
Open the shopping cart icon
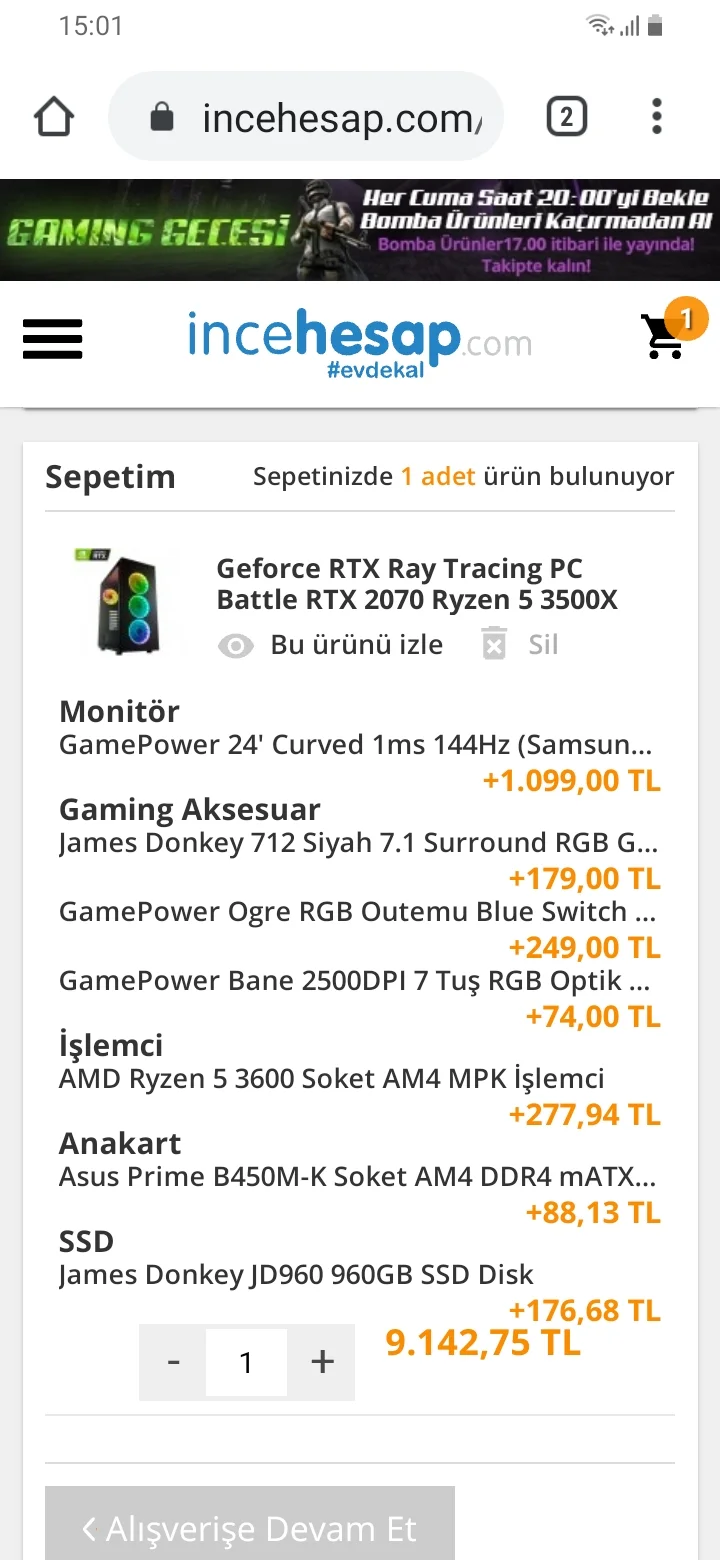(665, 337)
